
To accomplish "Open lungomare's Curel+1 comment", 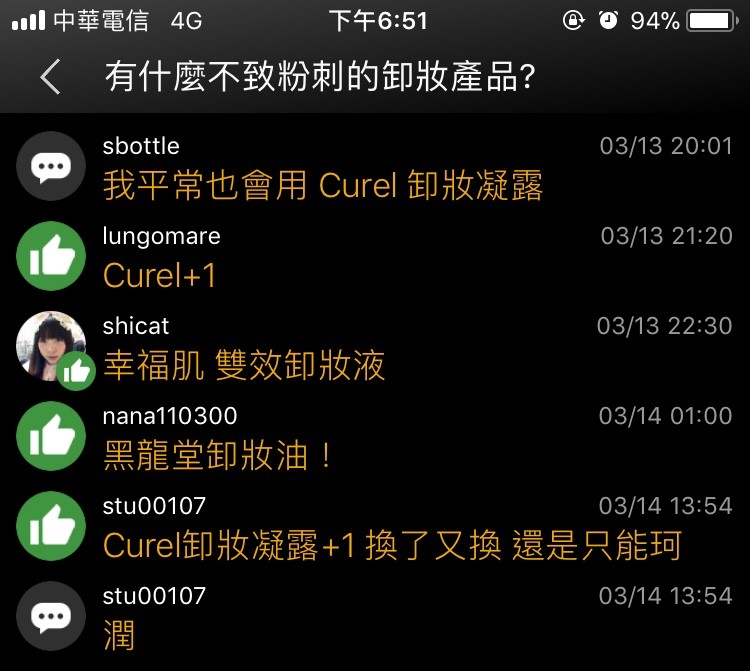I will tap(160, 276).
